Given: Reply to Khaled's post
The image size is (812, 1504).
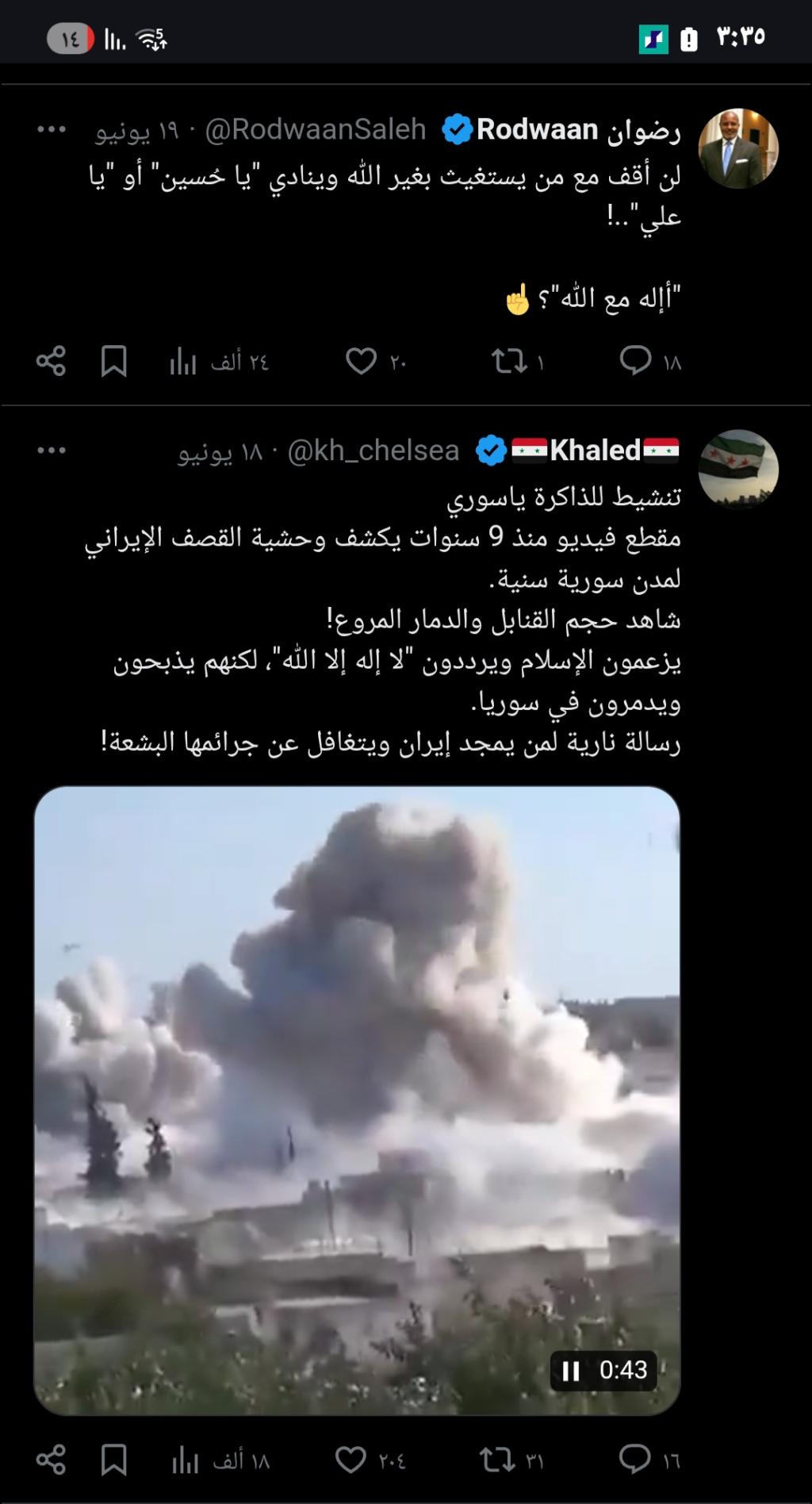Looking at the screenshot, I should pyautogui.click(x=635, y=1460).
